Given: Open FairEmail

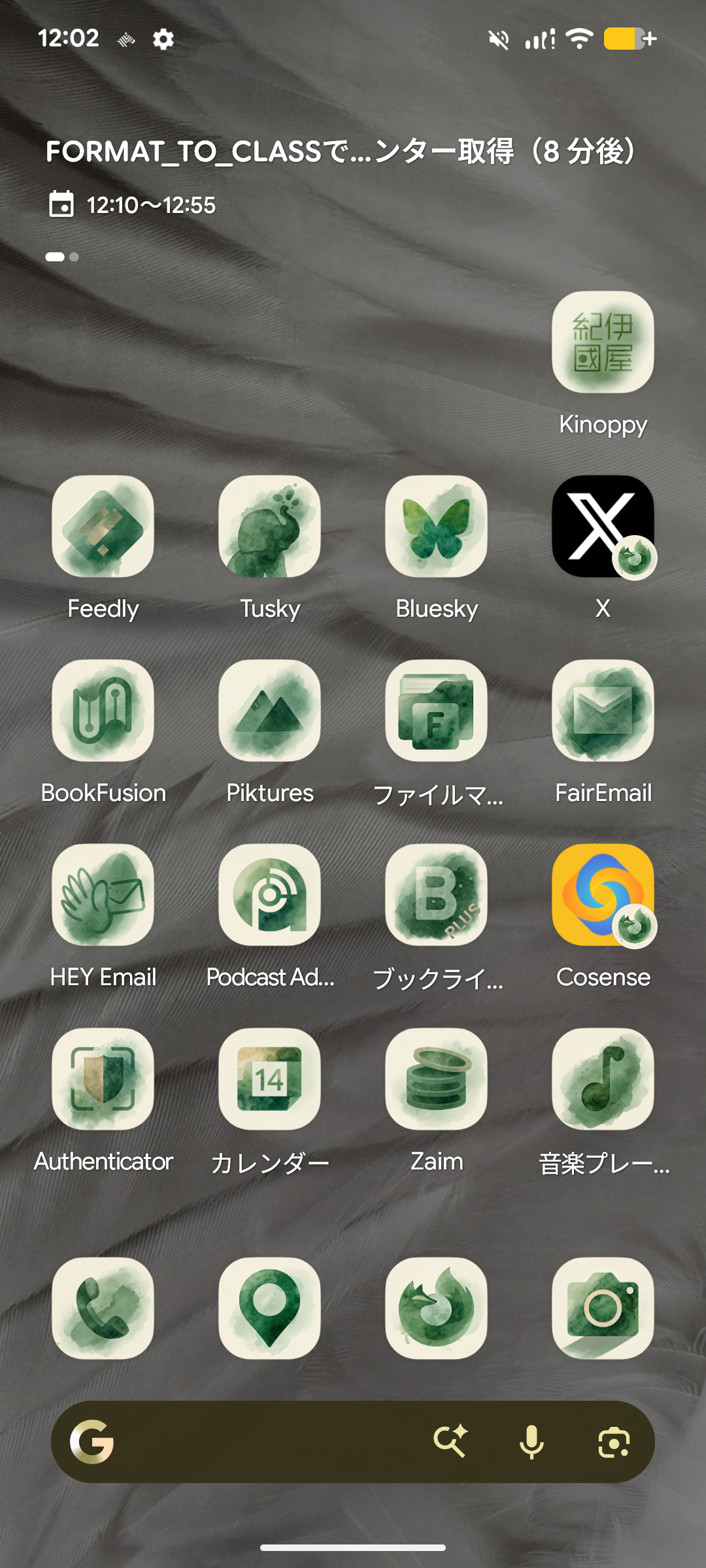Looking at the screenshot, I should [603, 711].
